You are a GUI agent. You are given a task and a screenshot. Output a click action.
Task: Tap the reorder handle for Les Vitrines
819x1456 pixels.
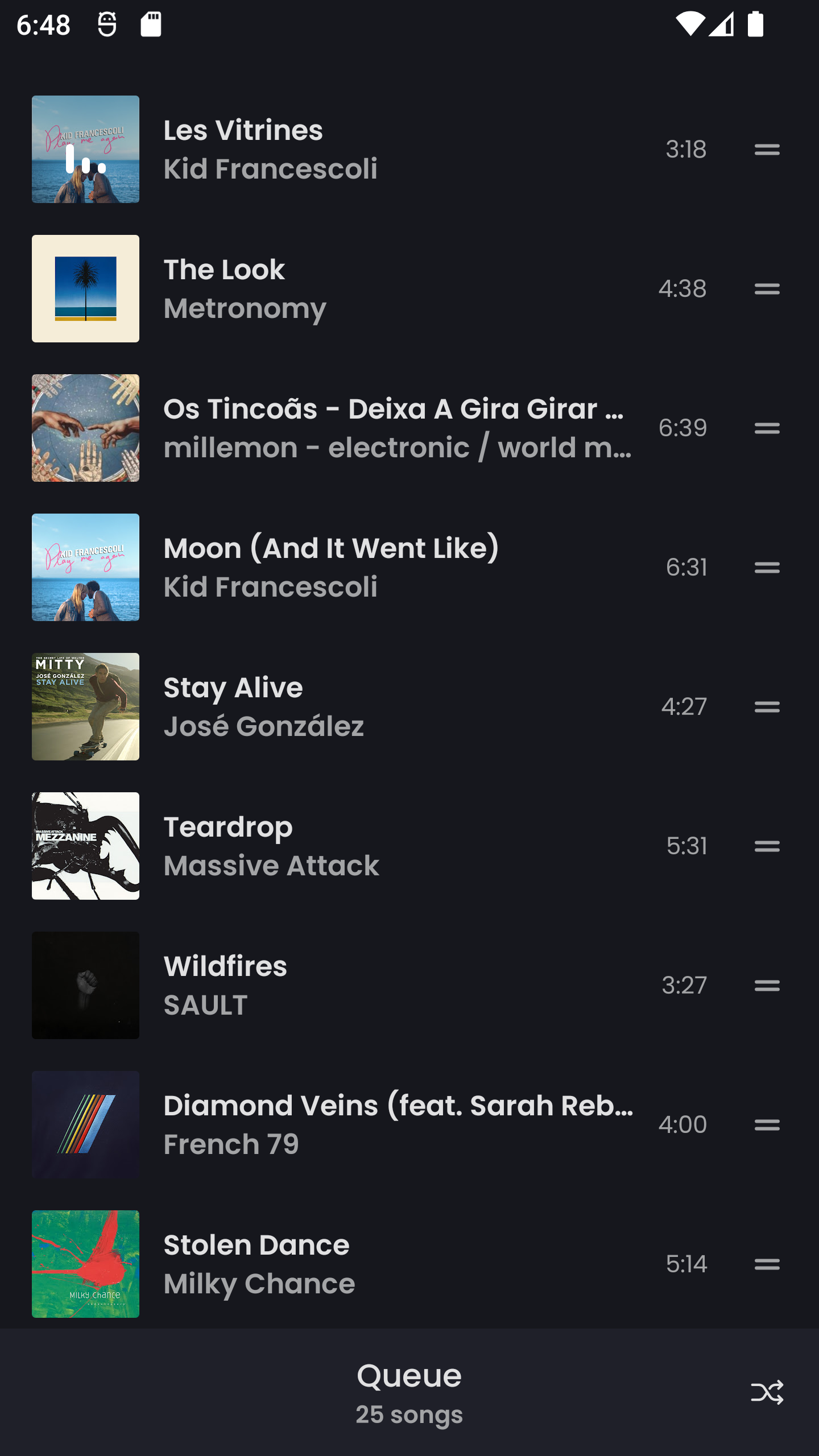point(767,150)
